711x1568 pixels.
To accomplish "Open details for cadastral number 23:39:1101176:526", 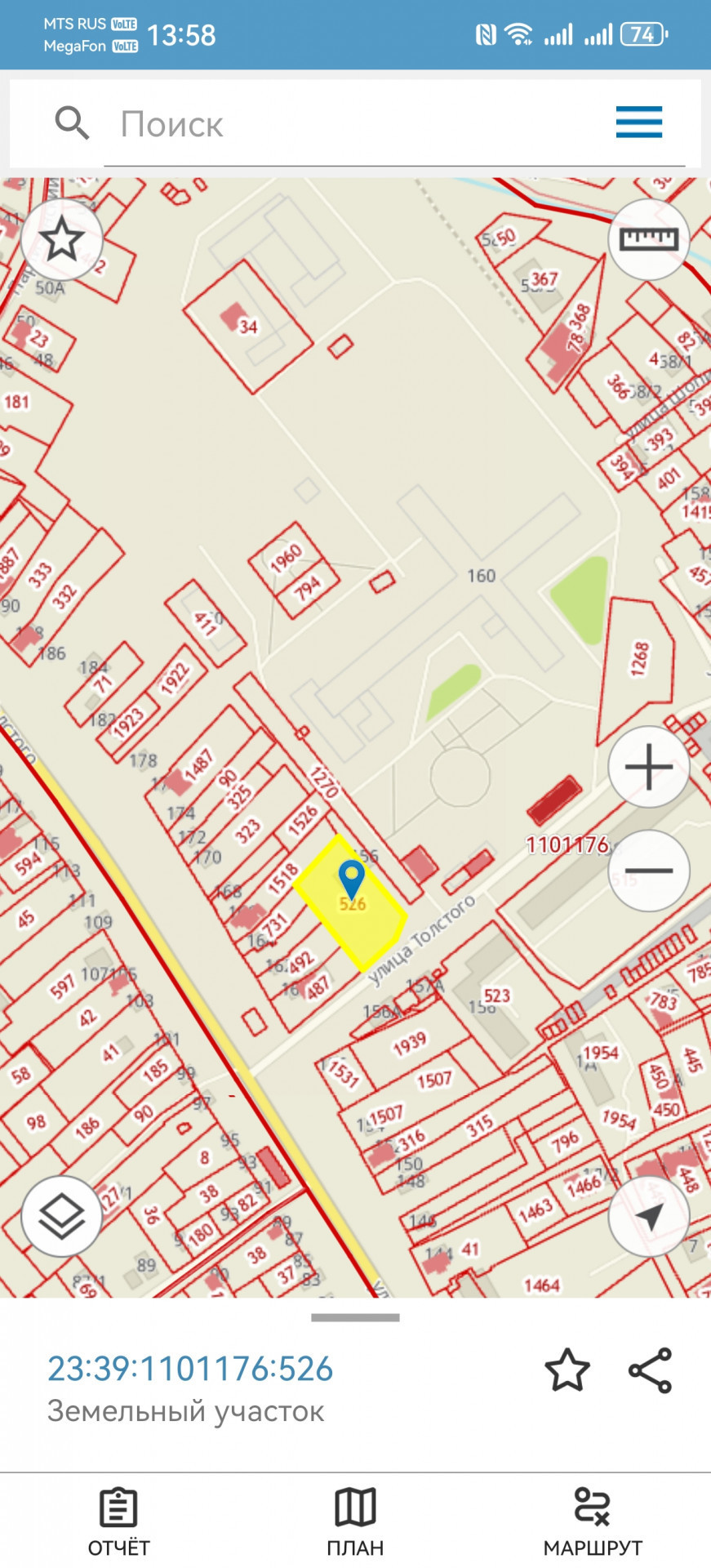I will [x=190, y=1370].
